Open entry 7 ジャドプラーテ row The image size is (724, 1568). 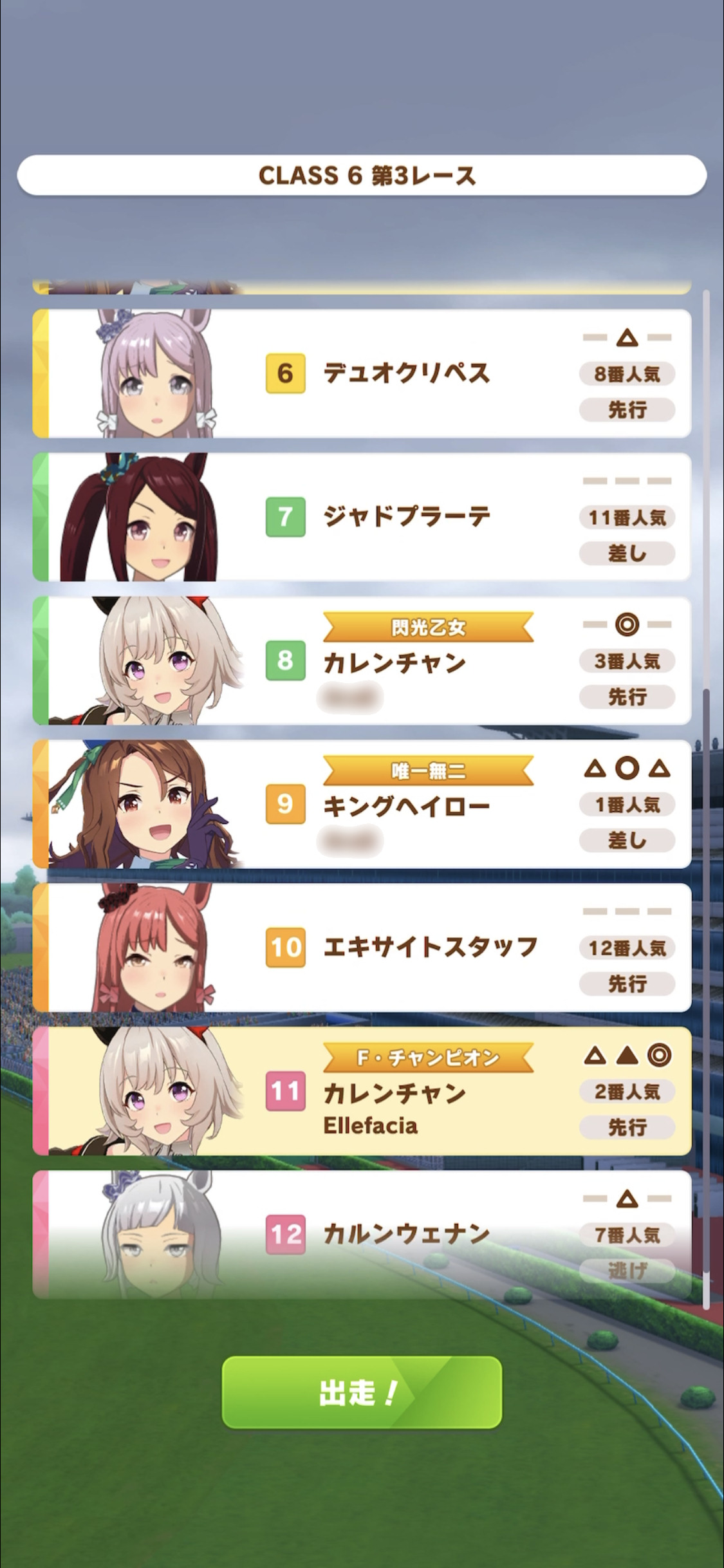pos(362,517)
